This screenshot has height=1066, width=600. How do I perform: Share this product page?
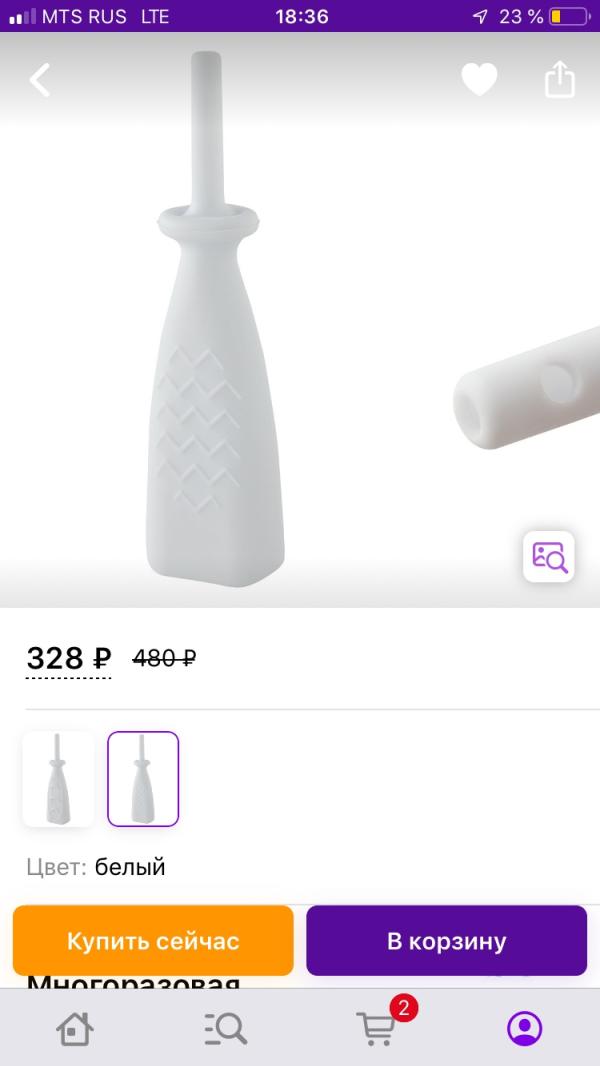click(560, 79)
